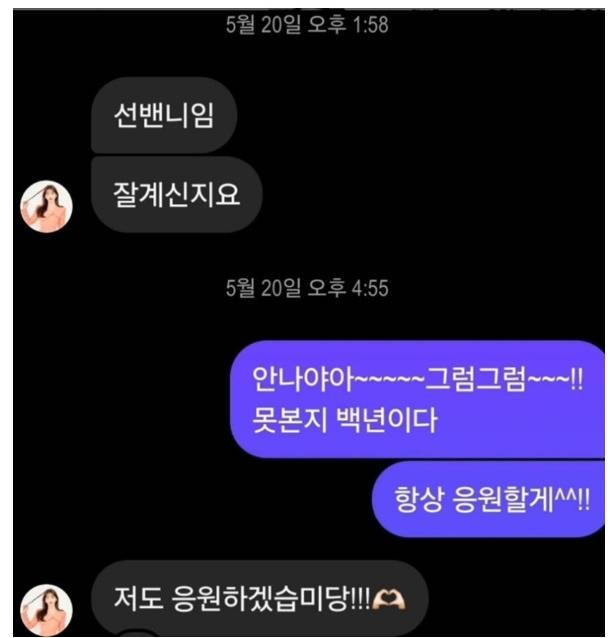Viewport: 616px width, 638px height.
Task: Open the profile avatar beside 저도 응원하겠습미당 message
Action: pos(47,609)
